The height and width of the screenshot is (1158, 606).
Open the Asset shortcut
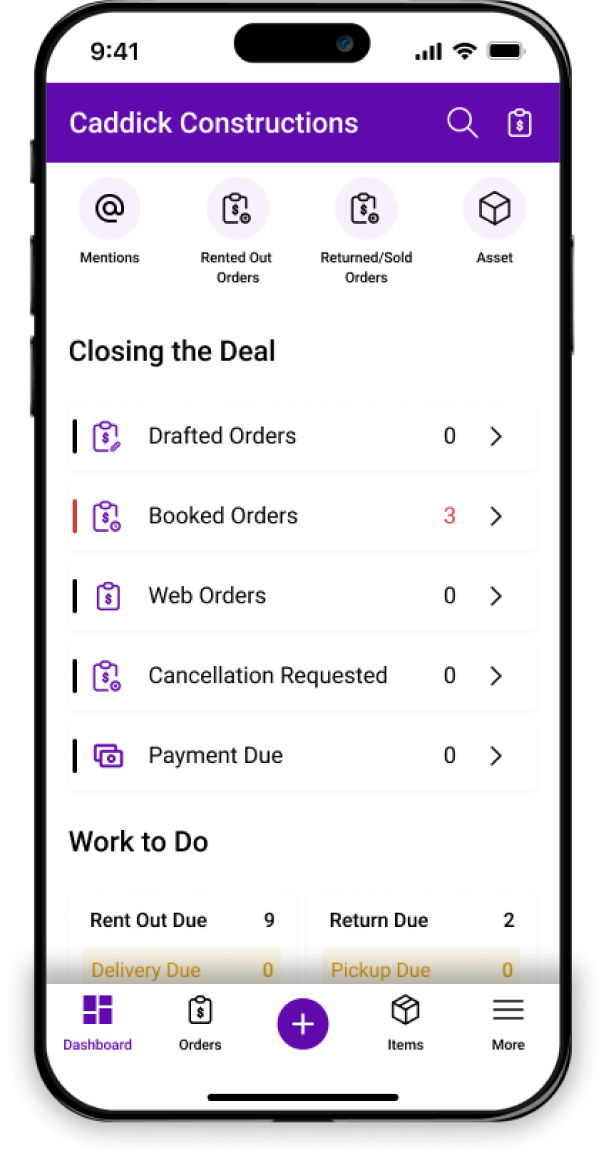(x=495, y=222)
